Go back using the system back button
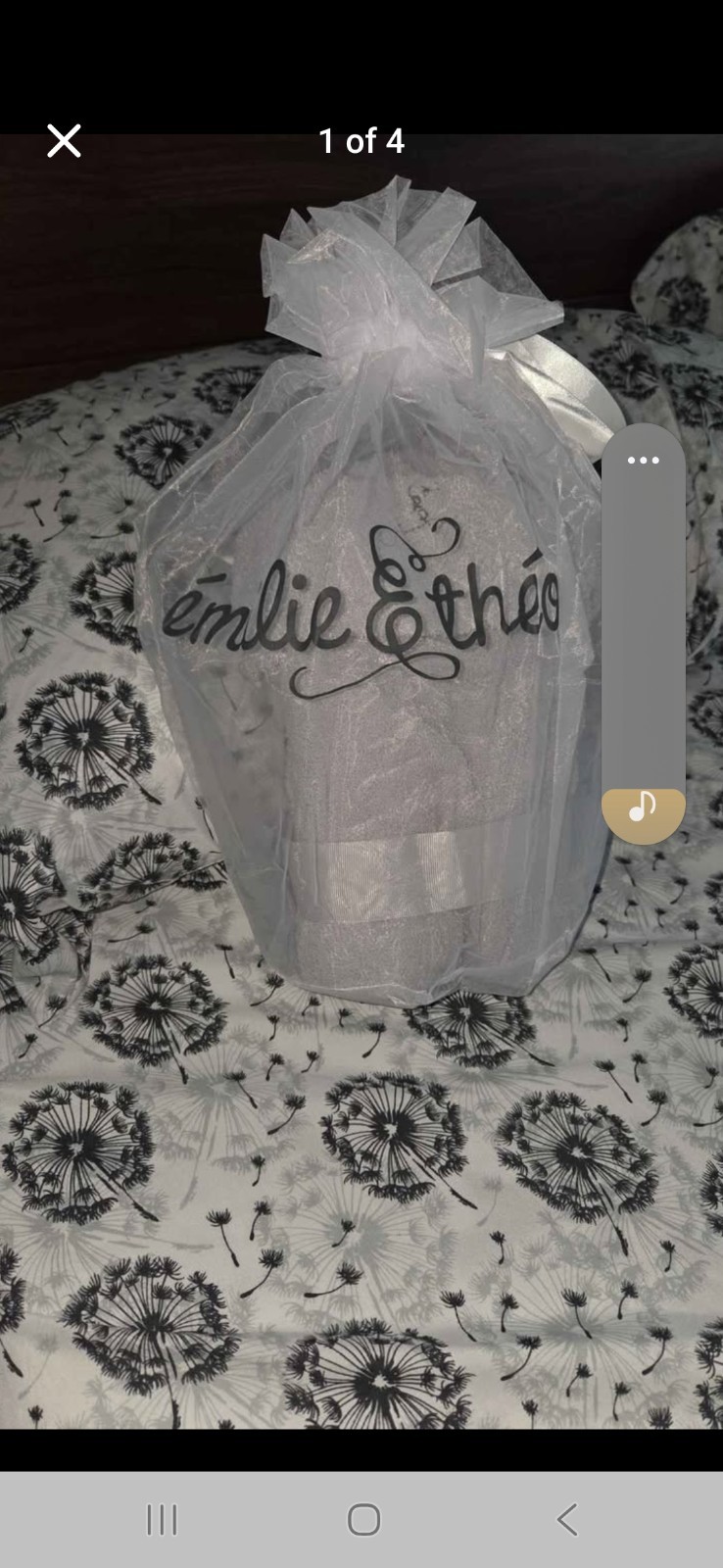The height and width of the screenshot is (1568, 723). (x=566, y=1520)
